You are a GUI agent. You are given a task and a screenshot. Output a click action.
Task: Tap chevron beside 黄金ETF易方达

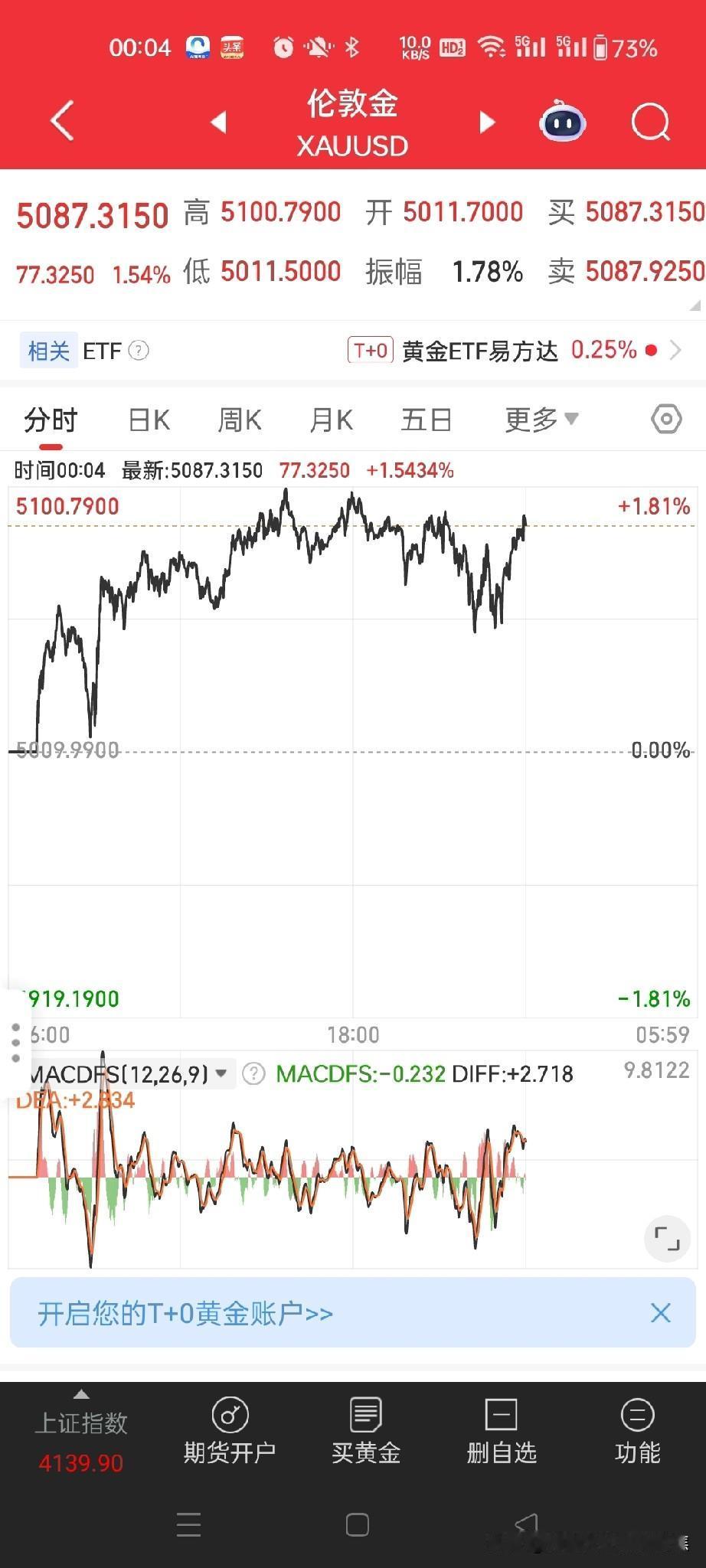click(675, 351)
